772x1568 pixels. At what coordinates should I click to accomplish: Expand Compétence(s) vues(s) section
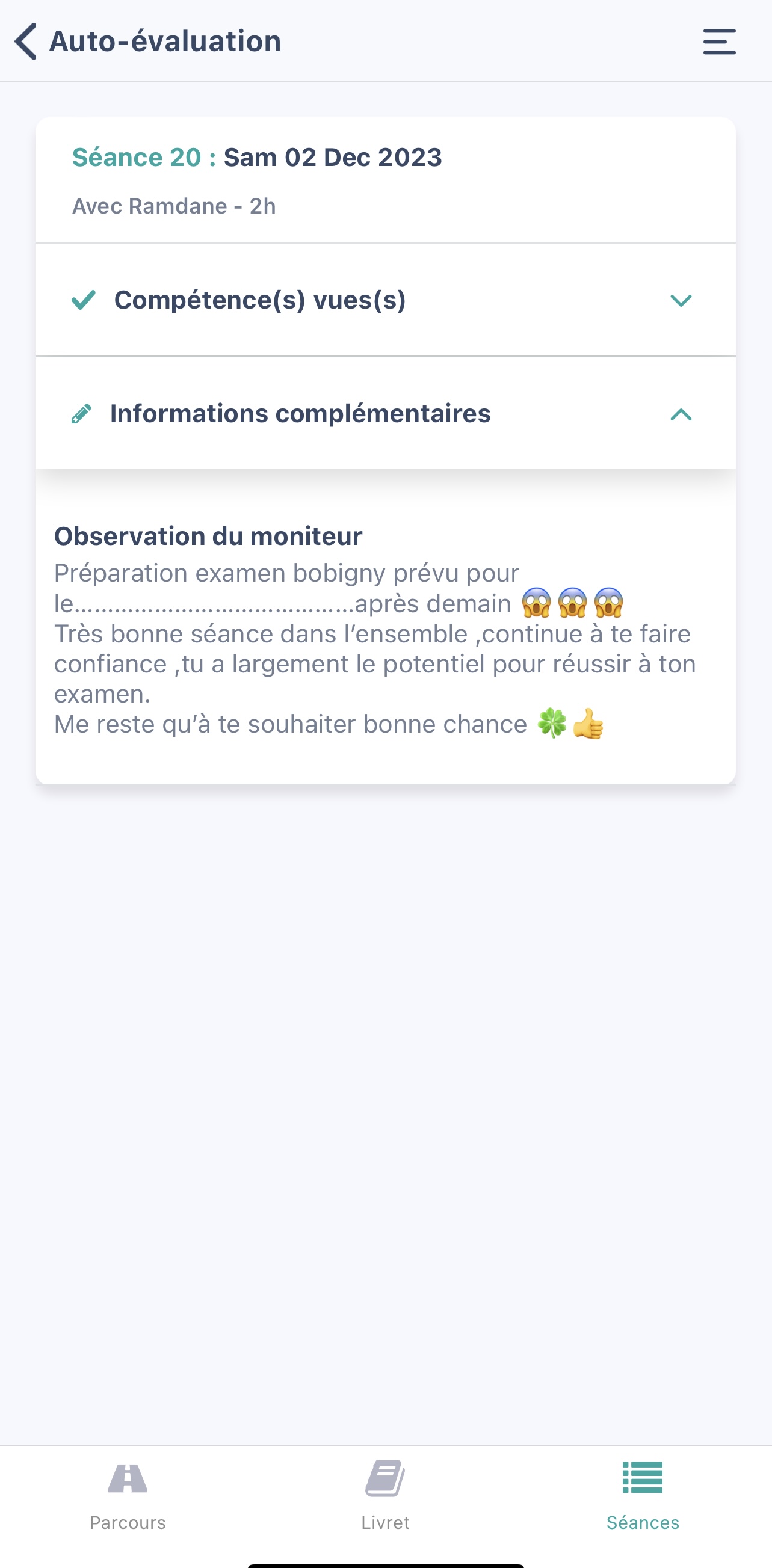[680, 300]
